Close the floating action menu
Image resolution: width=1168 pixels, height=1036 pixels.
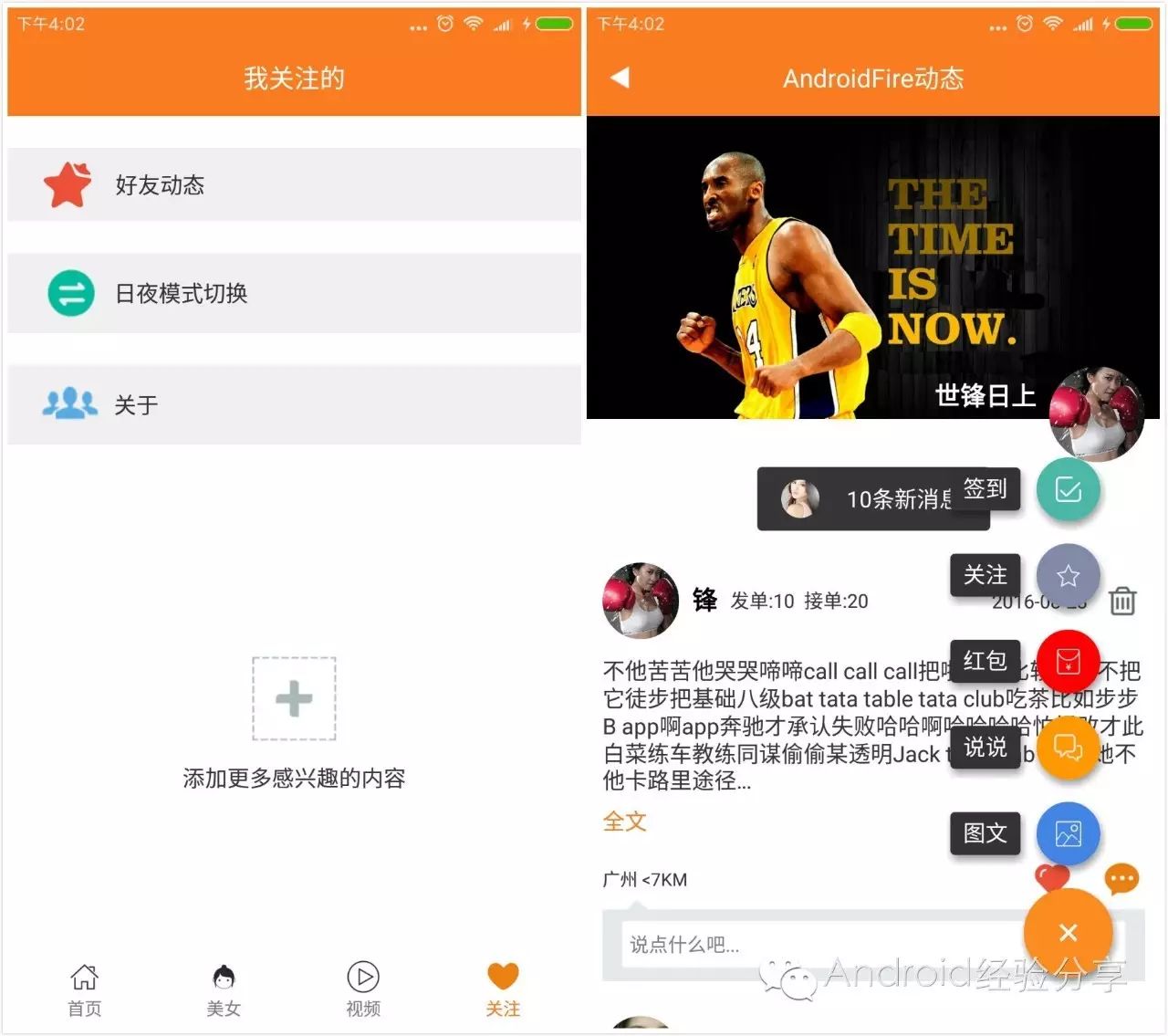tap(1068, 932)
